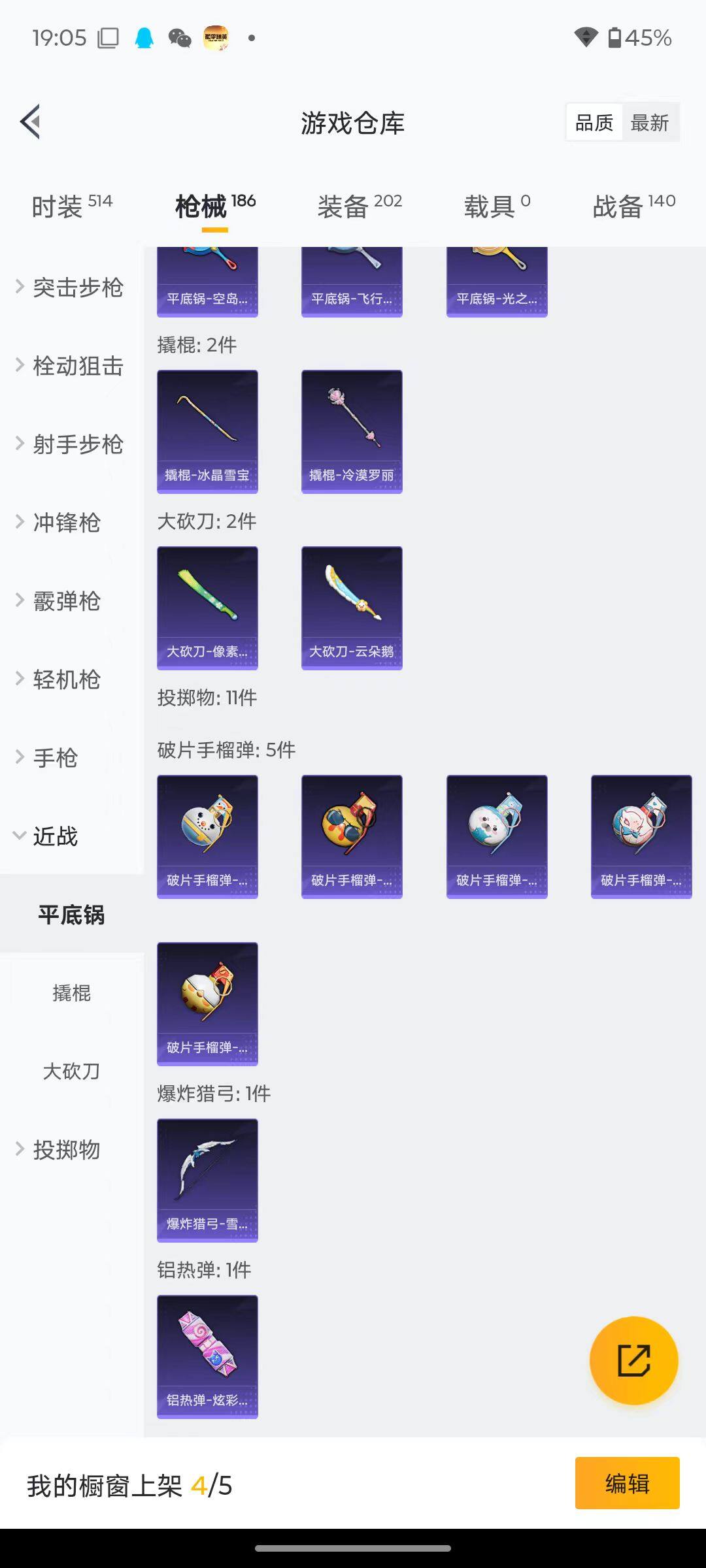Screen dimensions: 706x1568
Task: Expand the 突击步枪 category
Action: [x=72, y=287]
